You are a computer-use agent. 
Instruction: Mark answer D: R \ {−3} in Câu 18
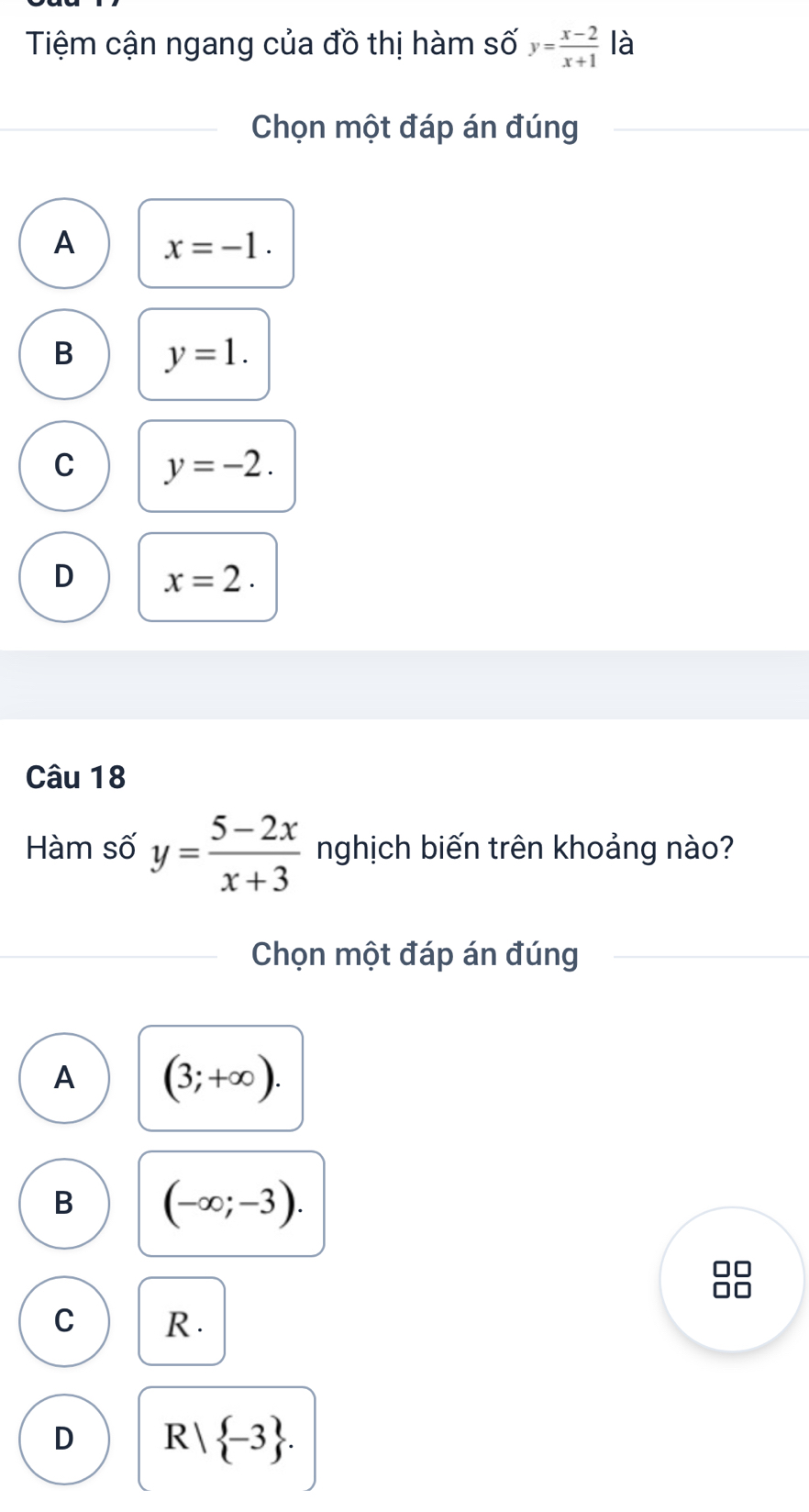[x=64, y=1439]
